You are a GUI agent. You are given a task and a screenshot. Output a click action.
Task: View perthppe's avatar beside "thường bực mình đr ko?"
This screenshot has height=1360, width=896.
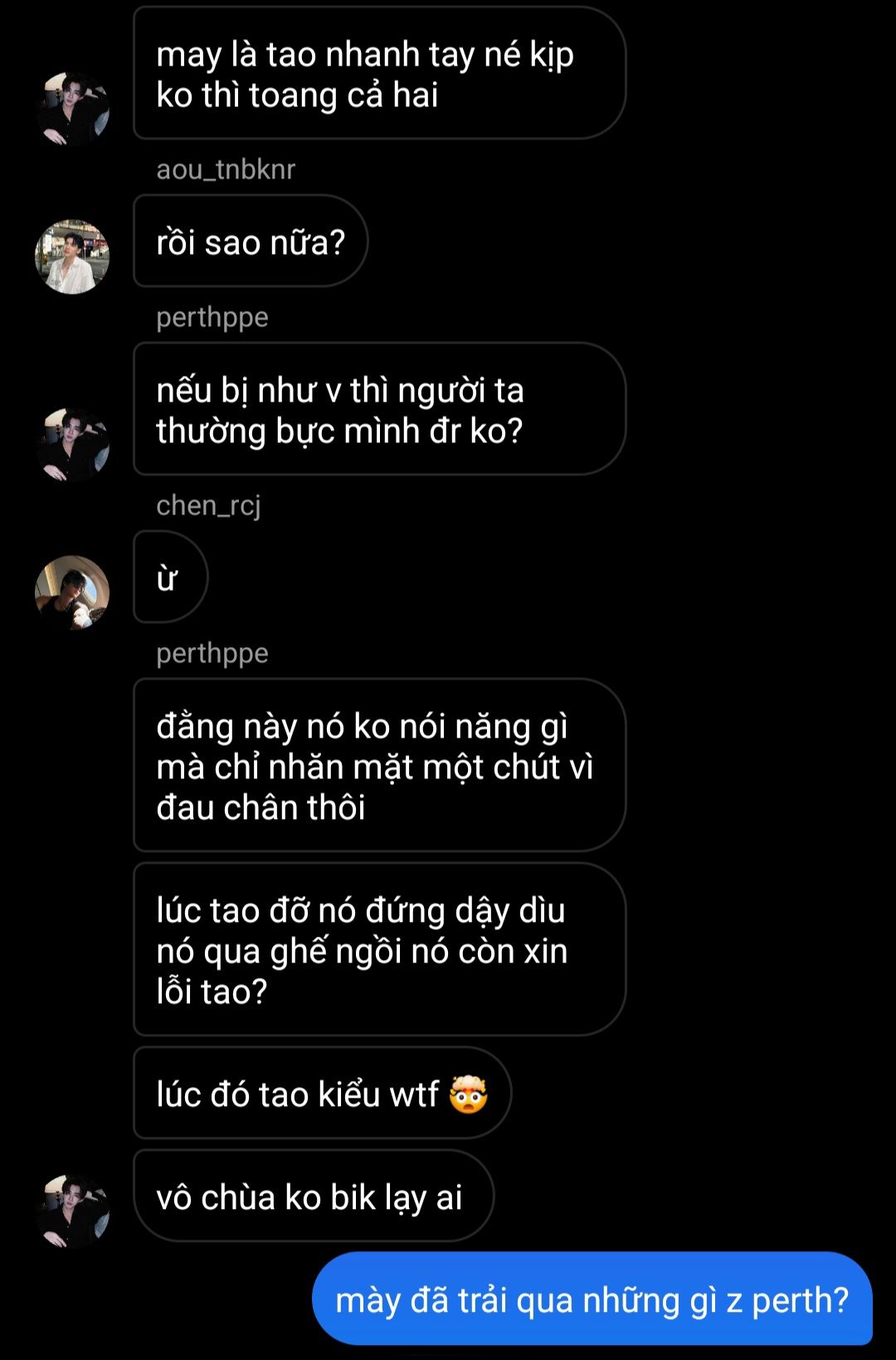click(72, 445)
